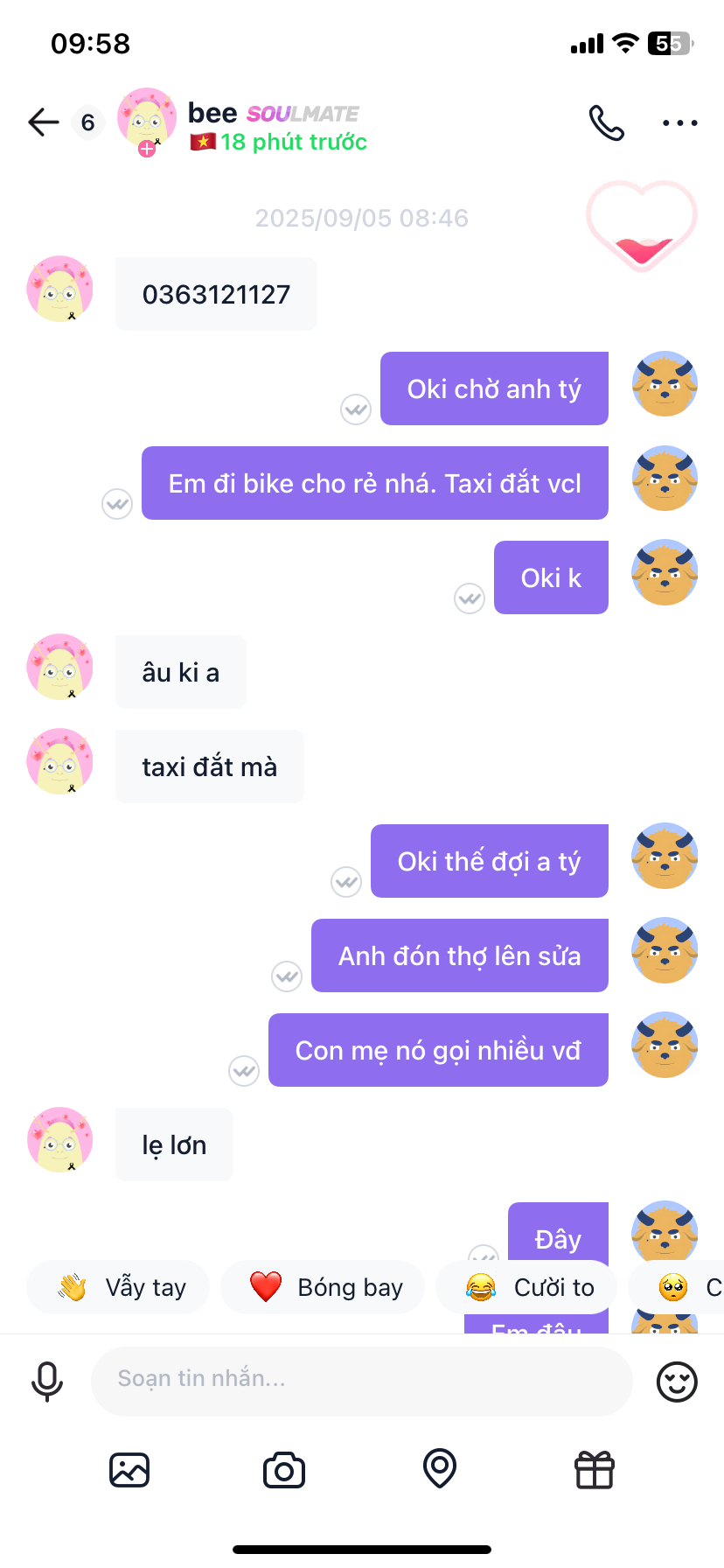Open bee's profile avatar in header

pos(147,119)
